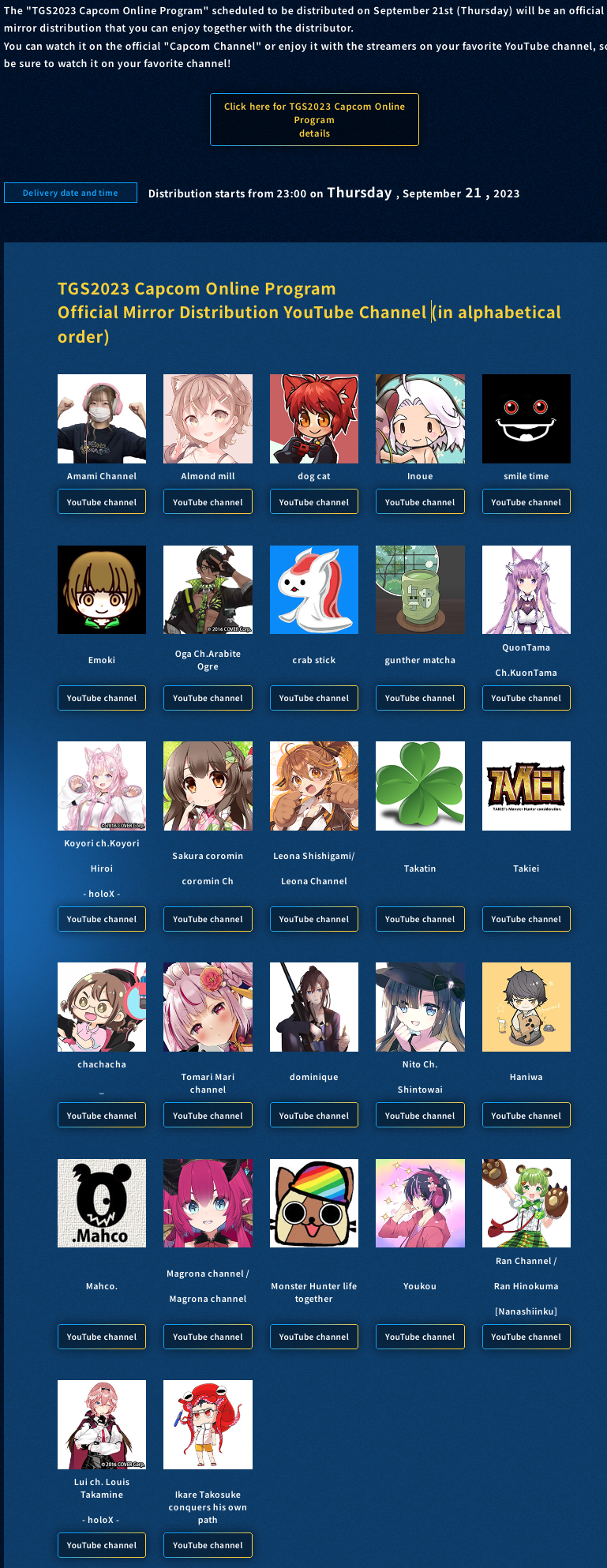Open Ikare Takosuke's YouTube channel

208,1545
